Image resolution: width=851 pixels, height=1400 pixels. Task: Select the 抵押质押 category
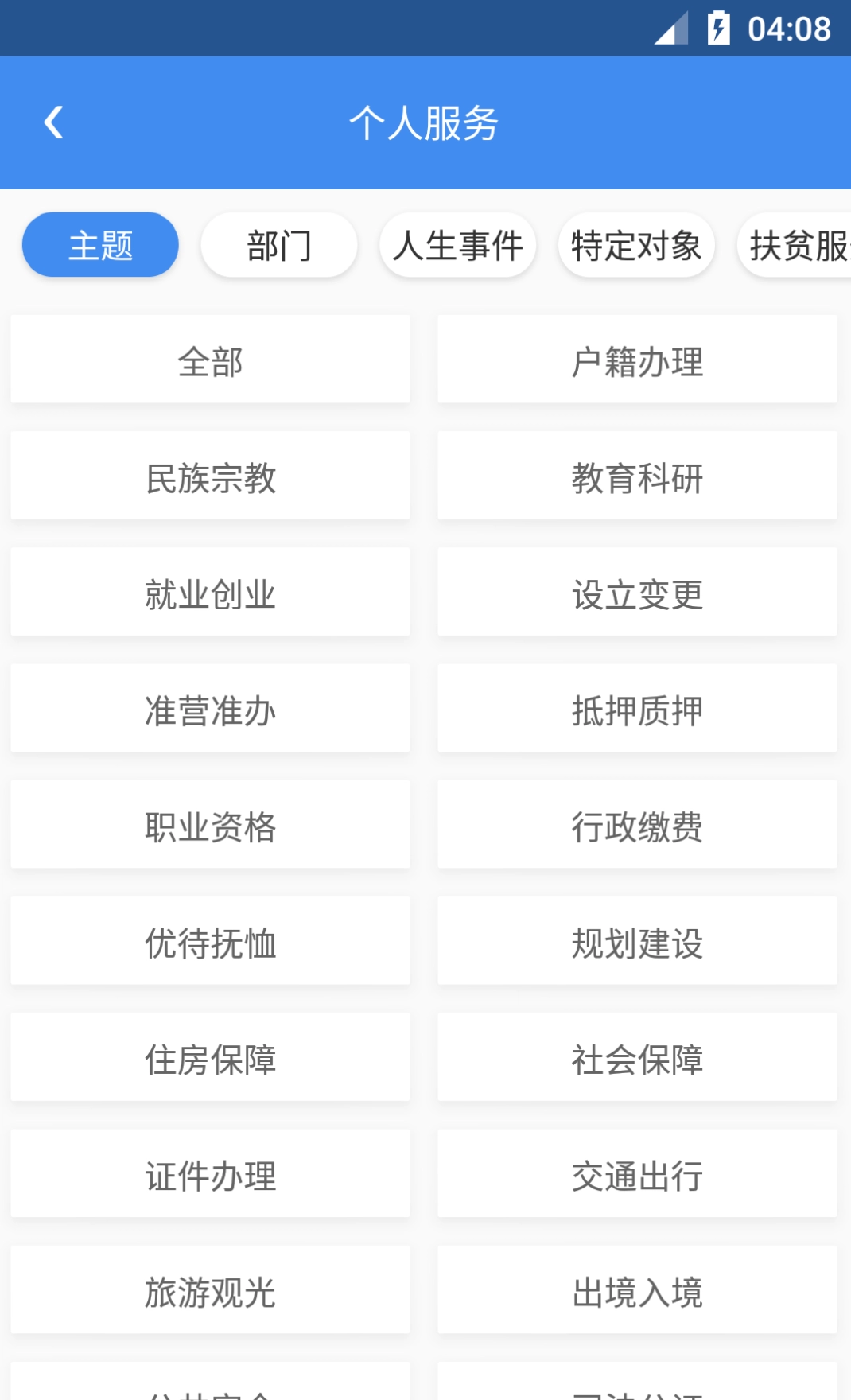[636, 709]
